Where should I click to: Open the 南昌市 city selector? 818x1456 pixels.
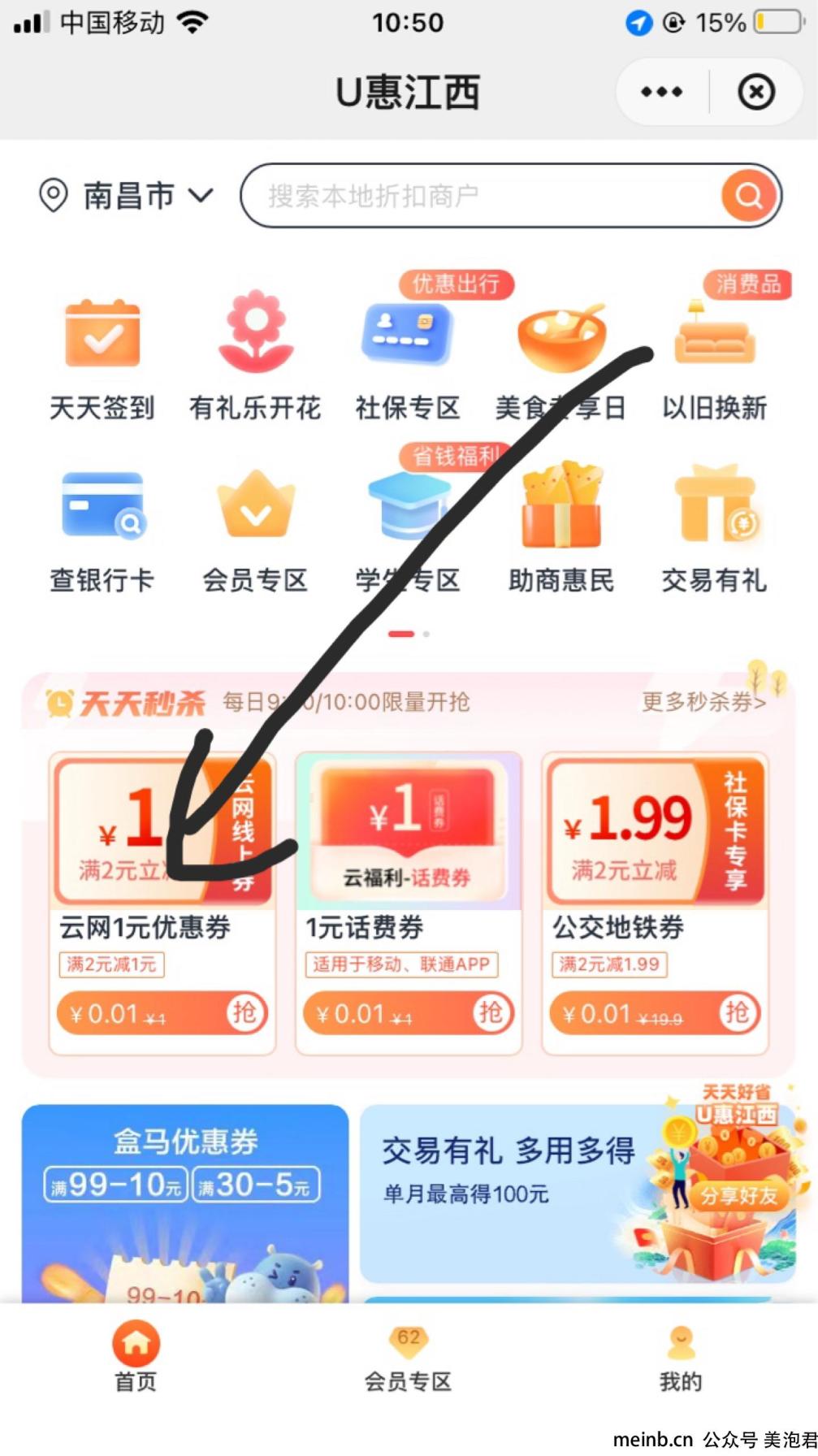(x=128, y=196)
